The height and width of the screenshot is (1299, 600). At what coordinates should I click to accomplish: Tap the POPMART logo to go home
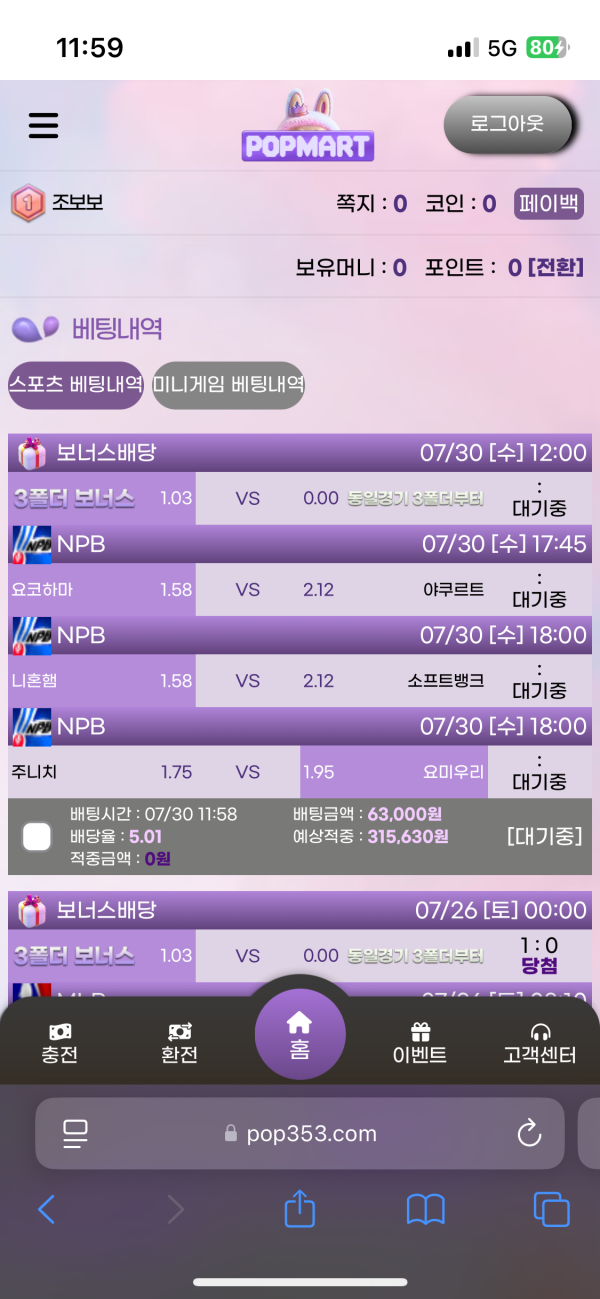click(307, 130)
